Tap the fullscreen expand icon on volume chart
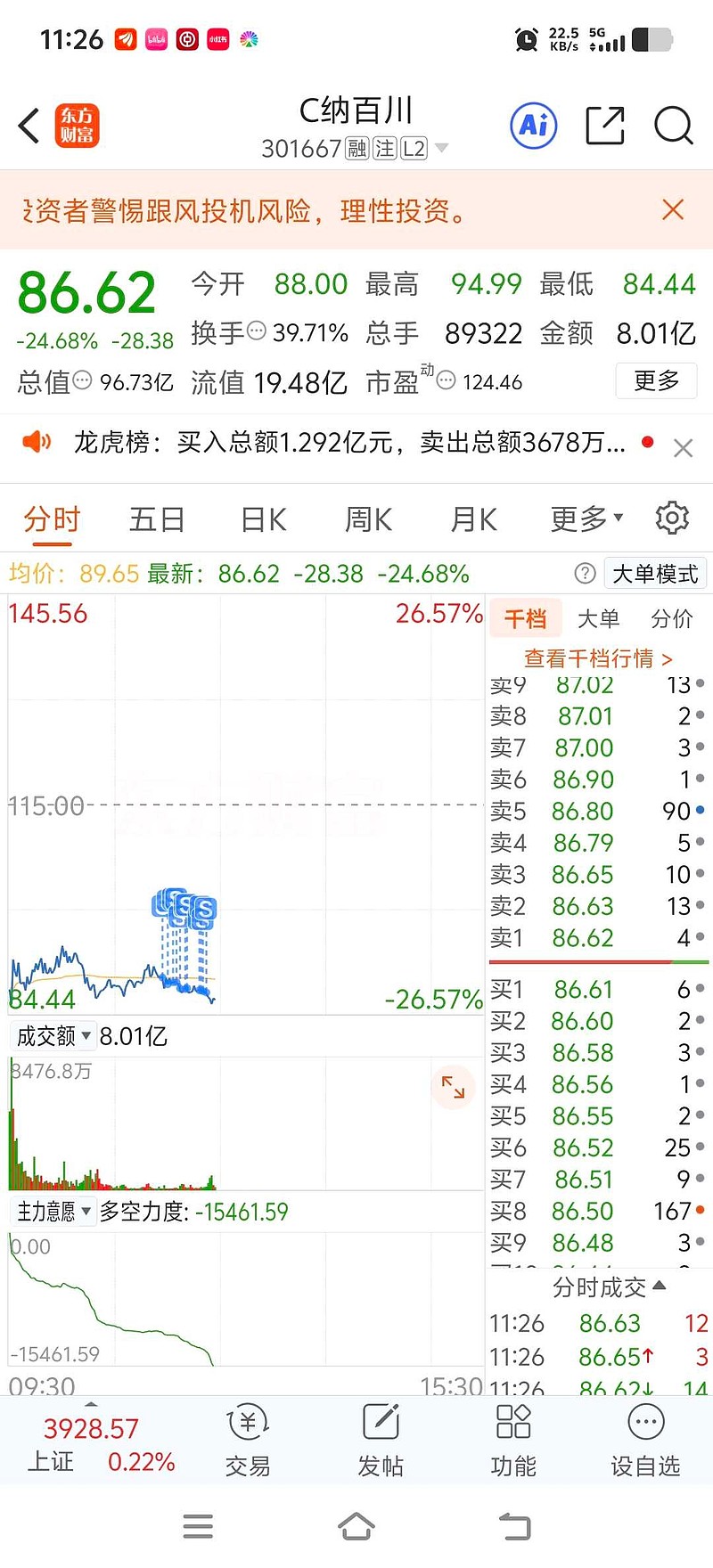 coord(454,1087)
